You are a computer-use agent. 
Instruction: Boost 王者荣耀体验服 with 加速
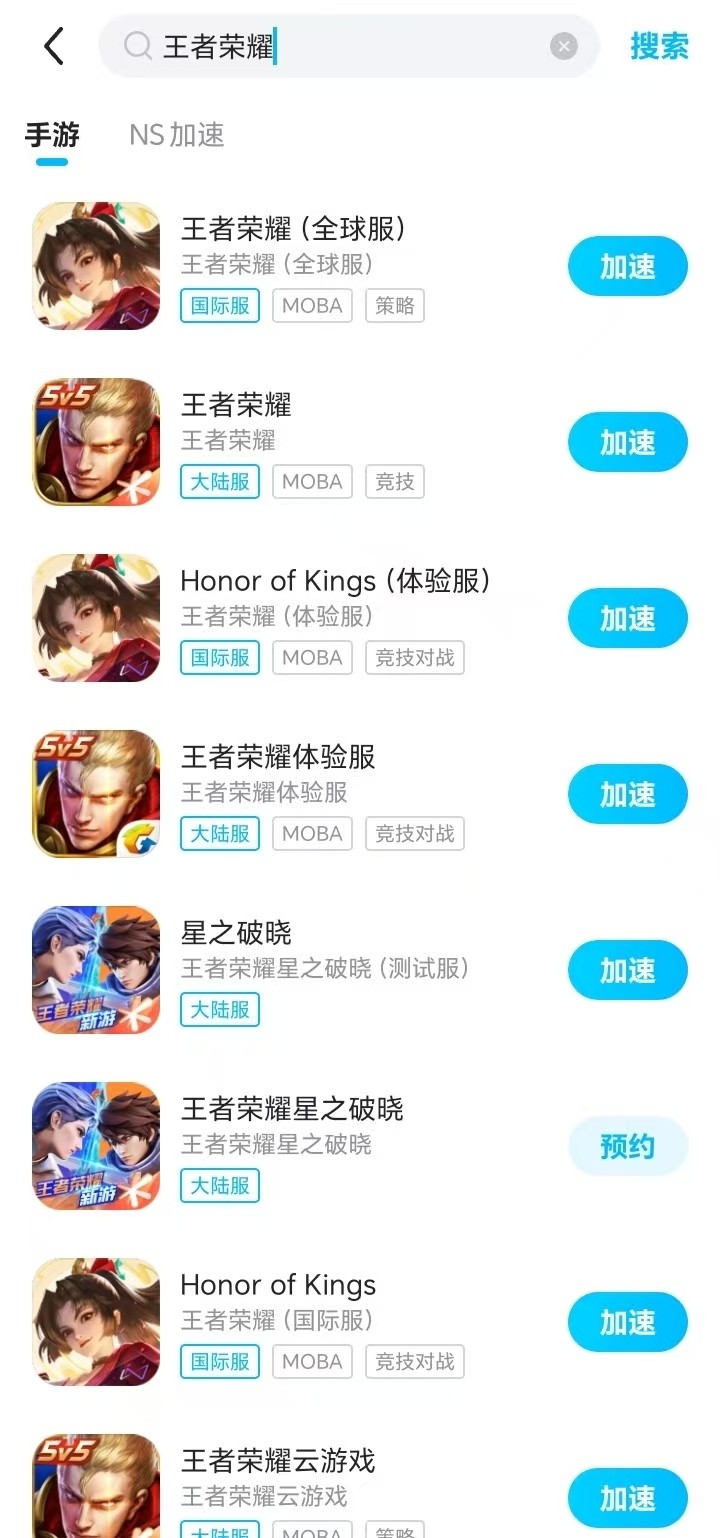click(628, 794)
